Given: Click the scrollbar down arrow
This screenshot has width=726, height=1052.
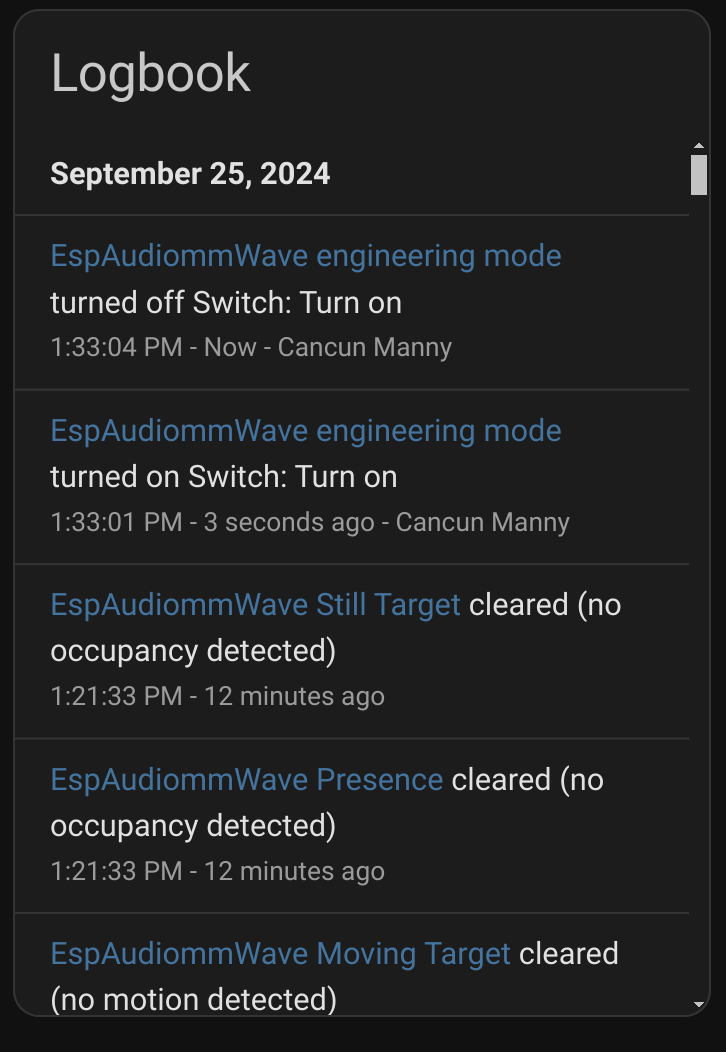Looking at the screenshot, I should click(697, 1005).
